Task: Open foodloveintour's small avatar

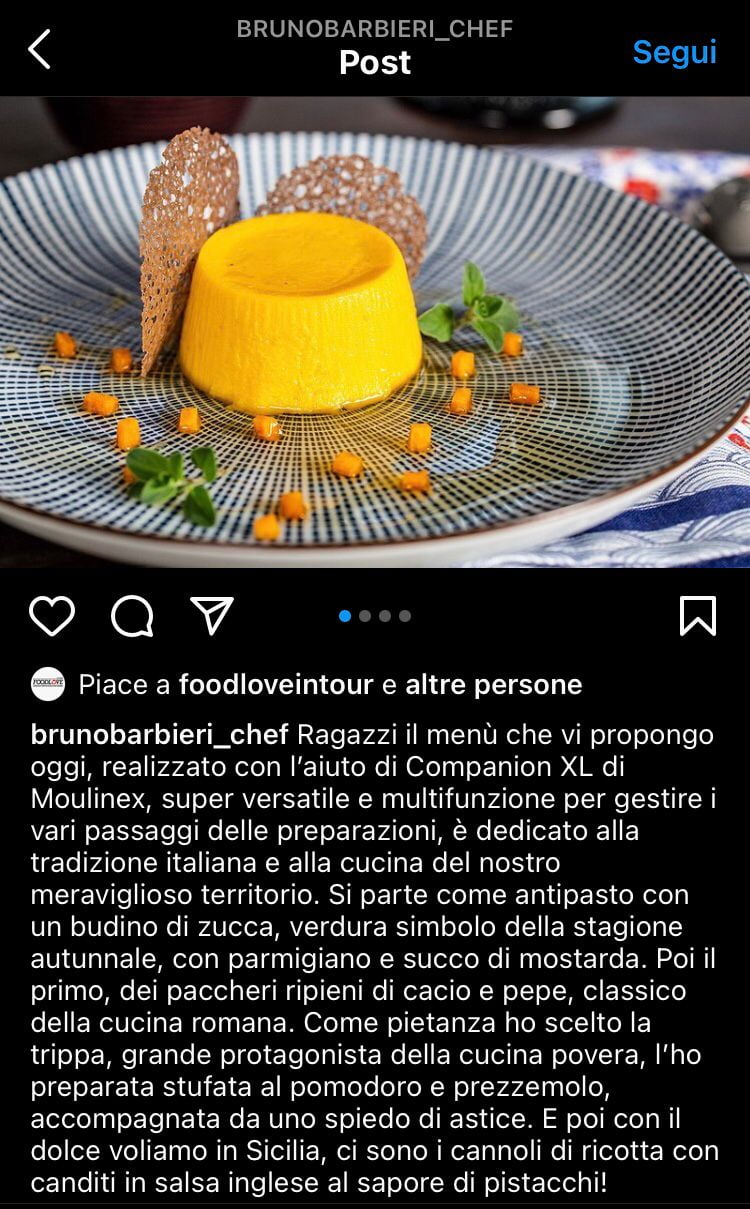Action: (x=48, y=684)
